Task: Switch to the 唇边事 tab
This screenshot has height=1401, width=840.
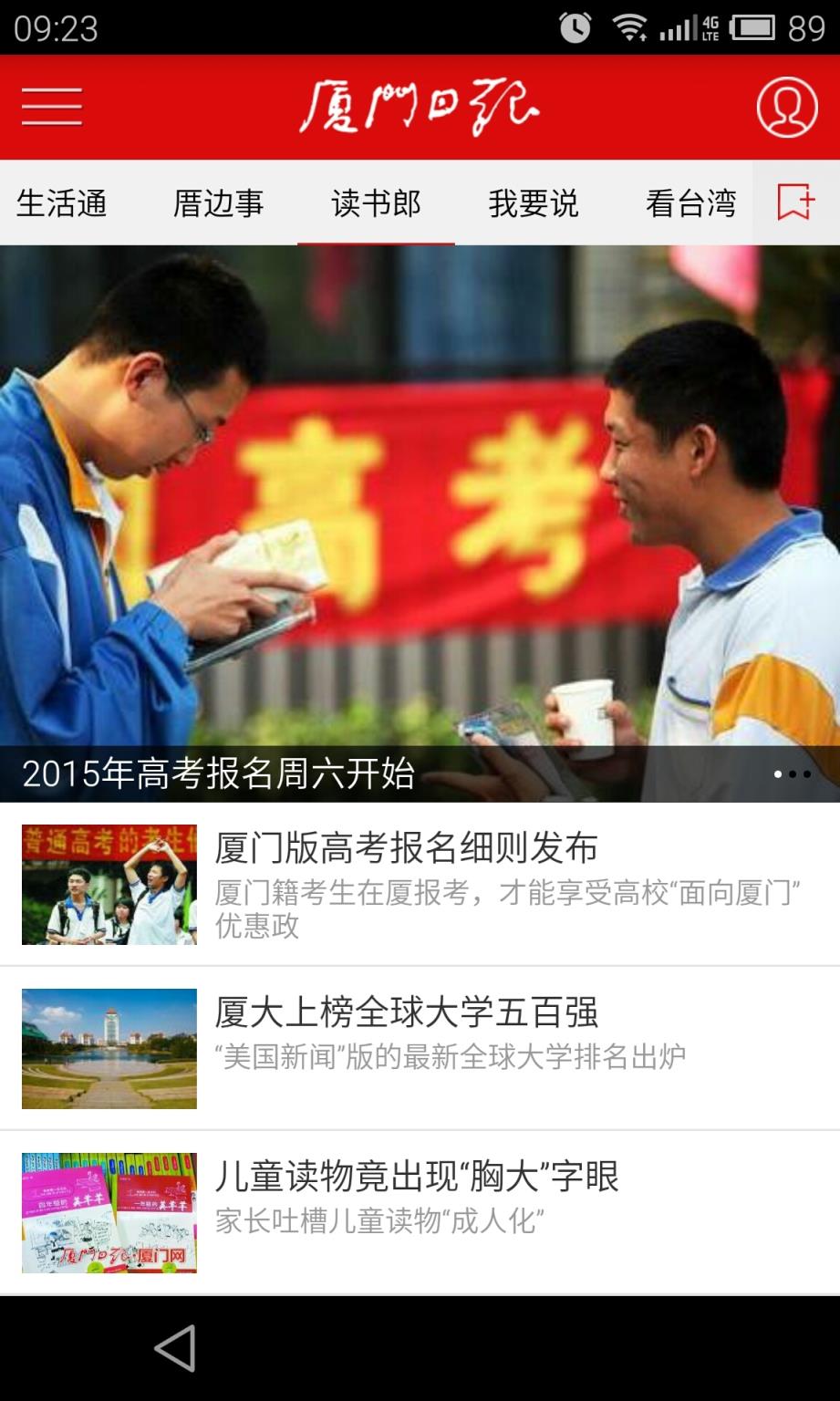Action: [x=219, y=203]
